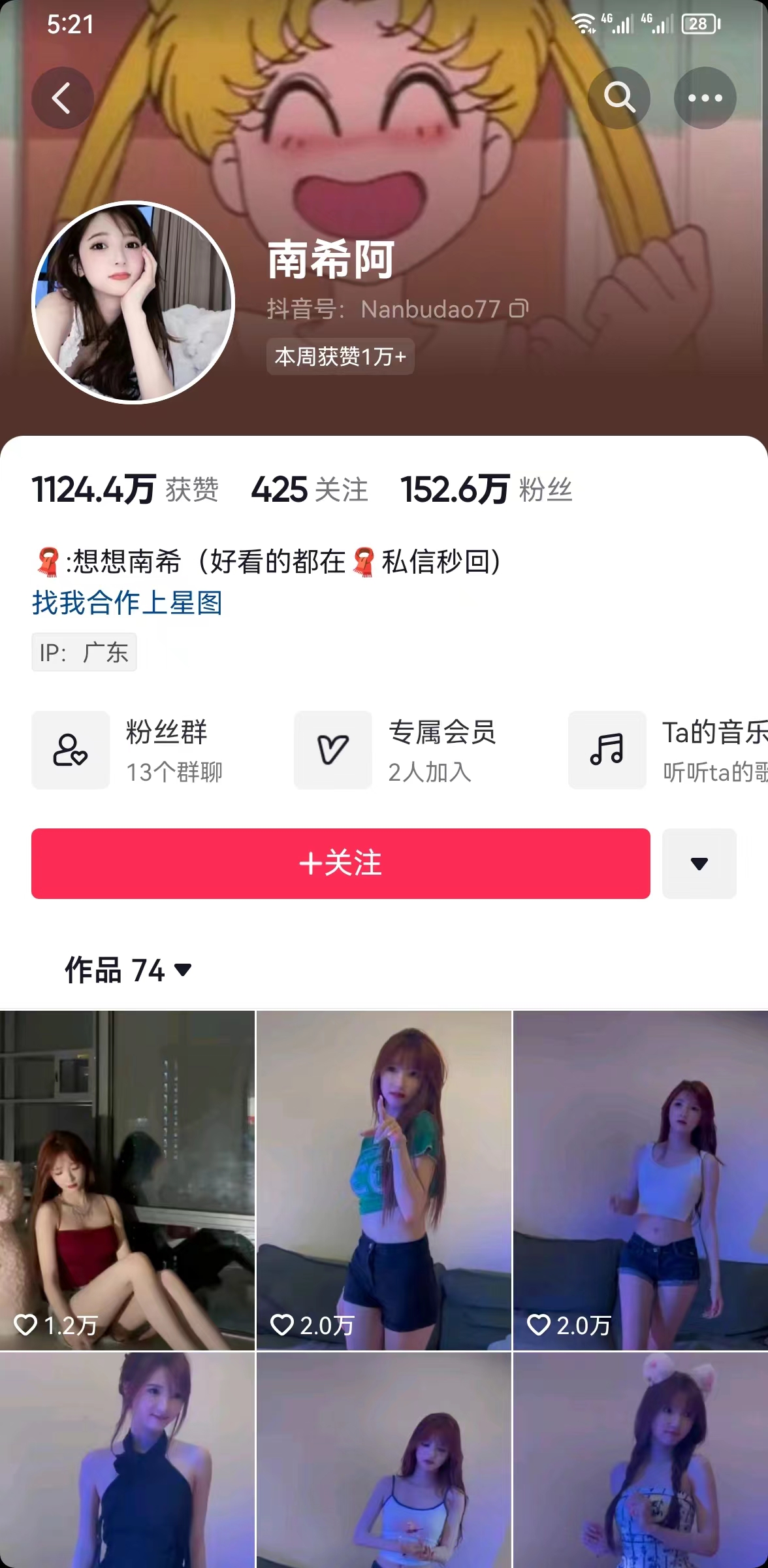Image resolution: width=768 pixels, height=1568 pixels.
Task: Open the 152.6万 粉丝 followers list
Action: (487, 489)
